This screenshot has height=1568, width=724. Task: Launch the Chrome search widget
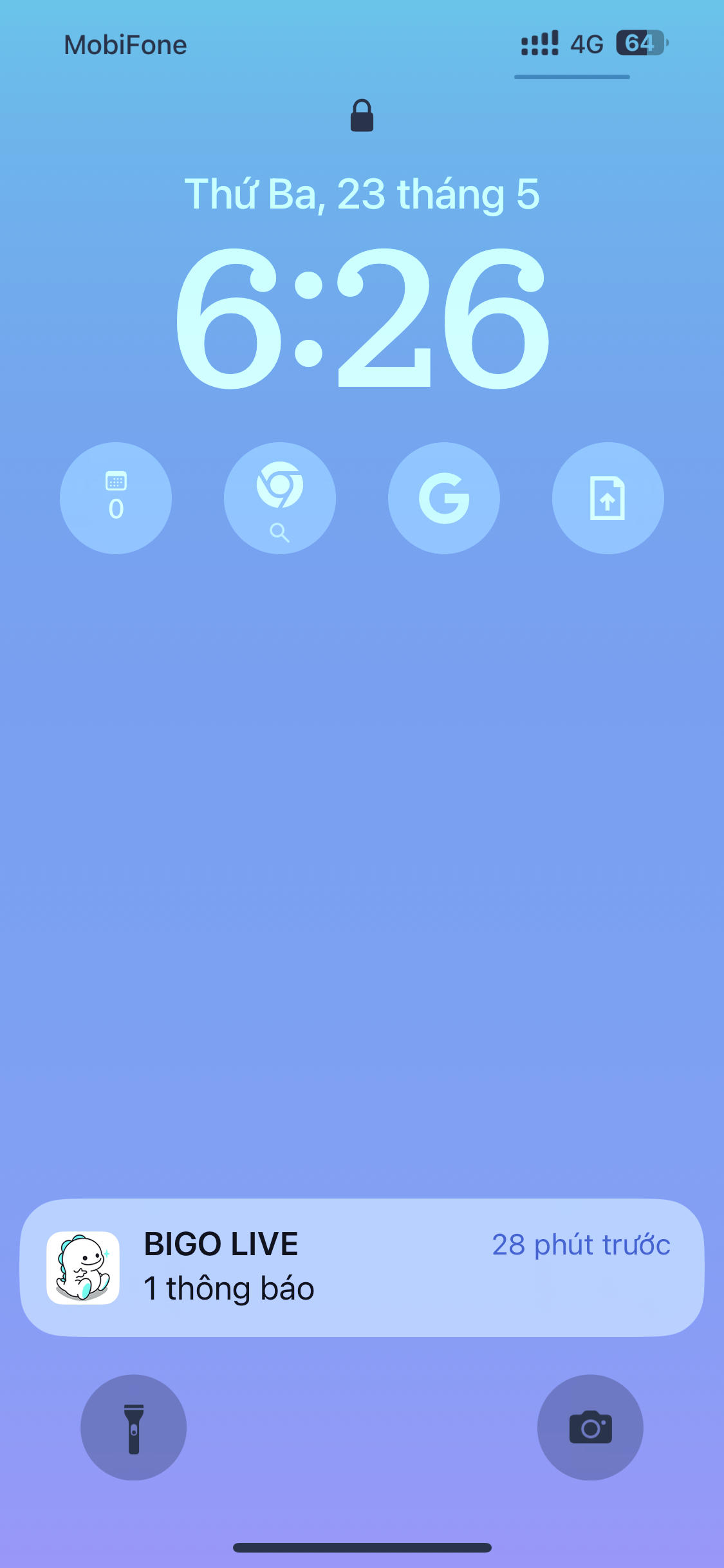[280, 498]
